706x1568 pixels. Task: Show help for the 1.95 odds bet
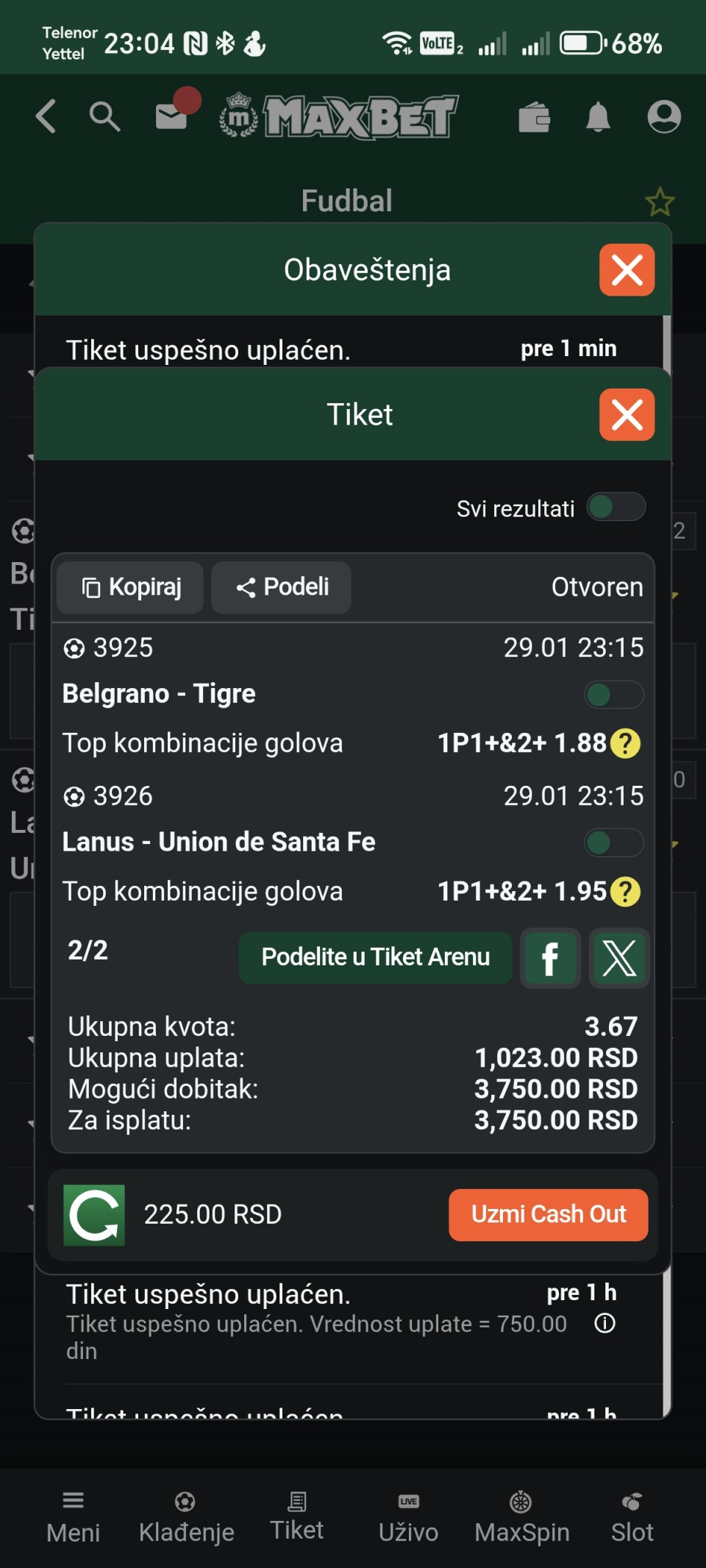tap(626, 892)
